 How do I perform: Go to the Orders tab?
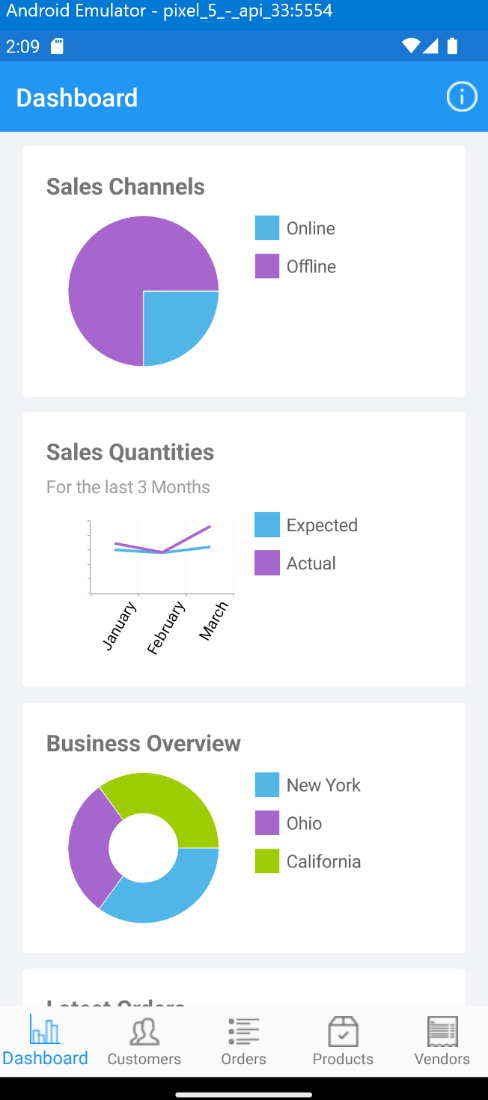tap(243, 1042)
